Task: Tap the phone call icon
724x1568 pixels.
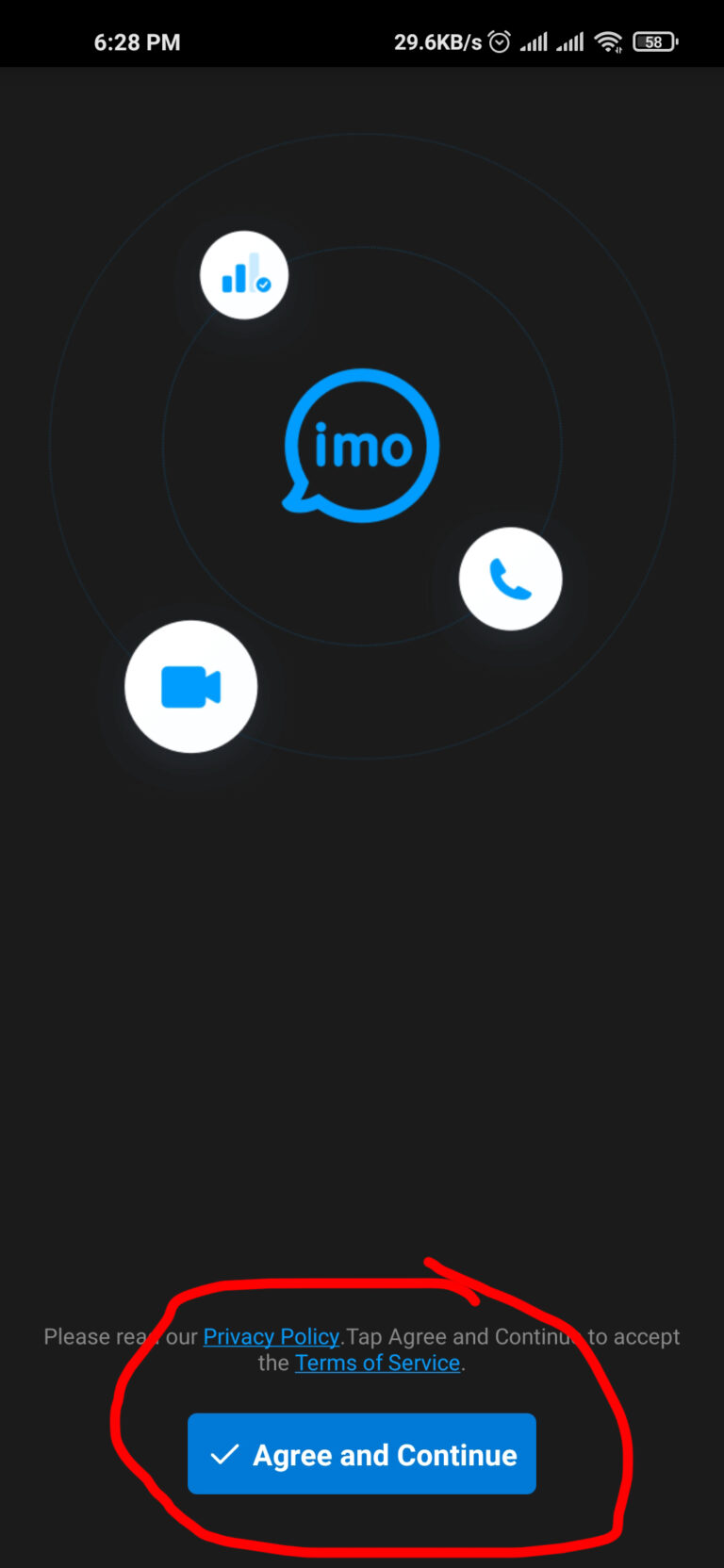Action: (x=510, y=578)
